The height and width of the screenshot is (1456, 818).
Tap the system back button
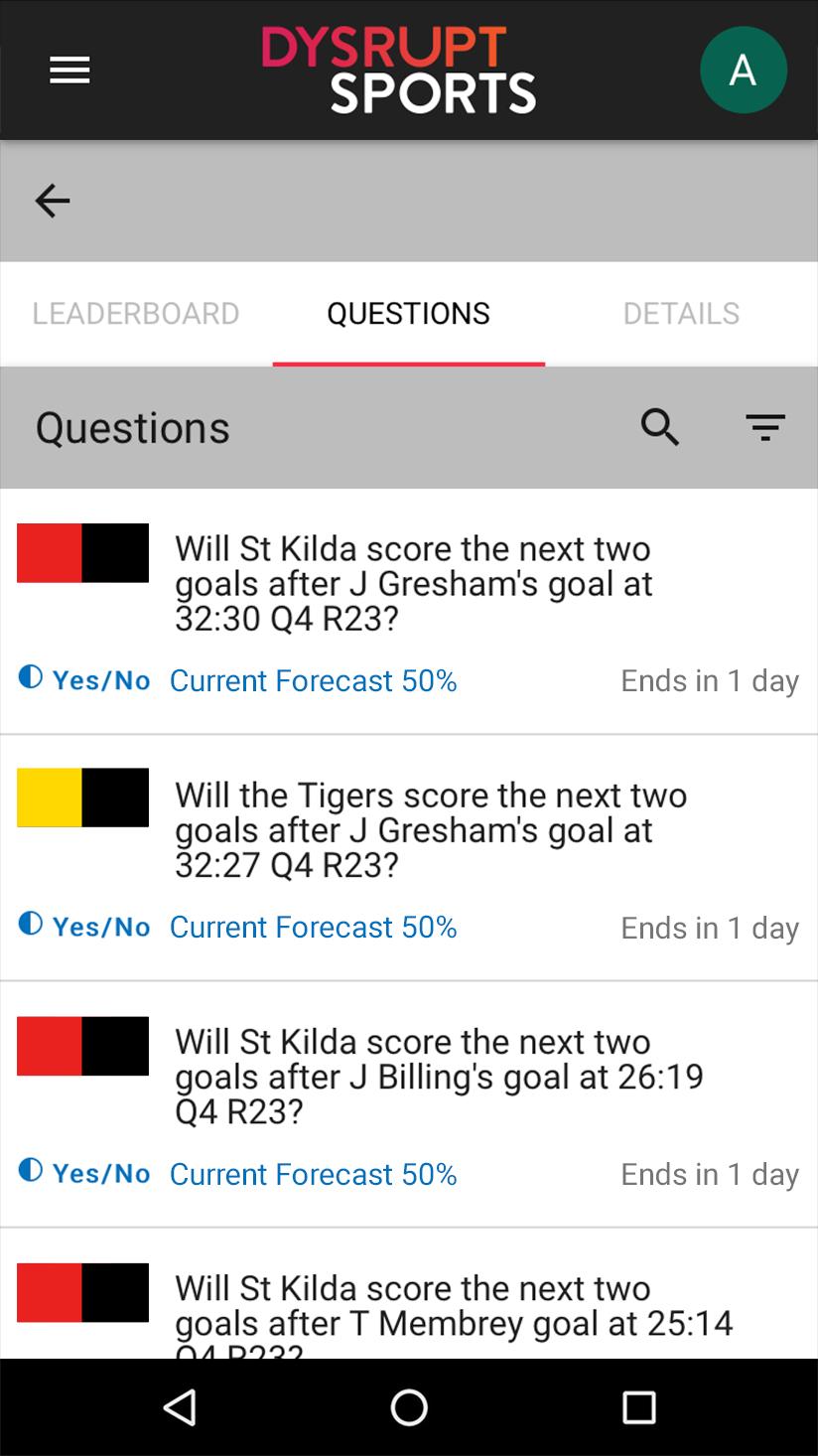[x=180, y=1407]
